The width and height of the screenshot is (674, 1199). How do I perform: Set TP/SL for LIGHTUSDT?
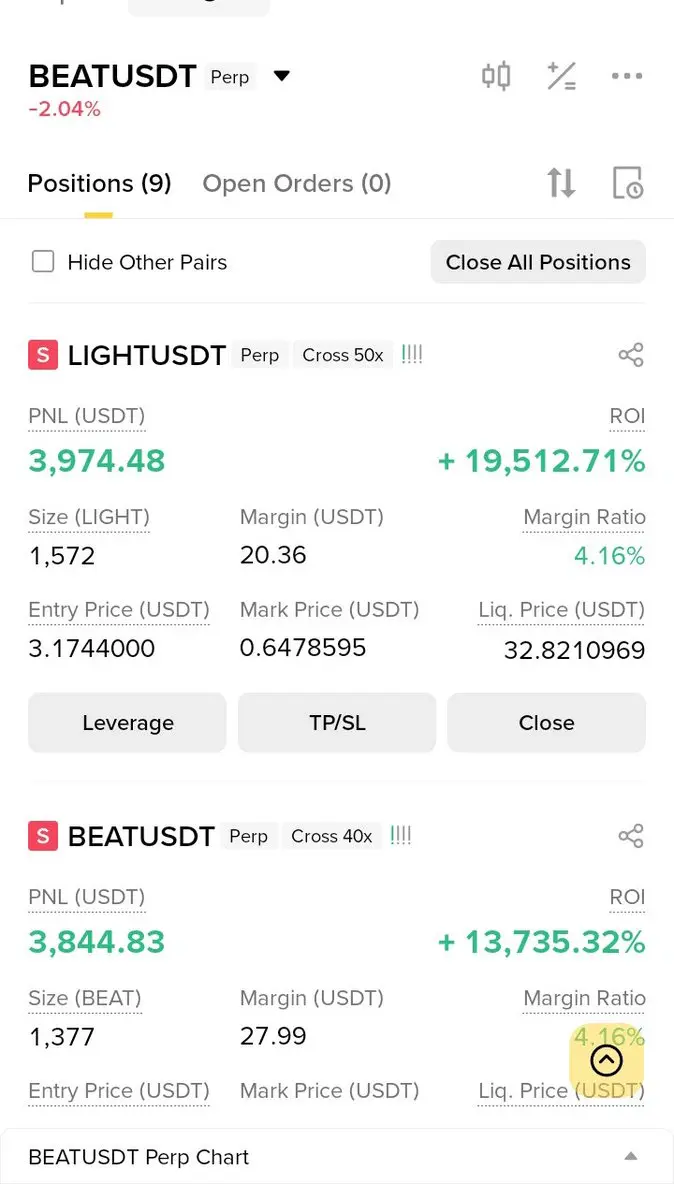337,723
